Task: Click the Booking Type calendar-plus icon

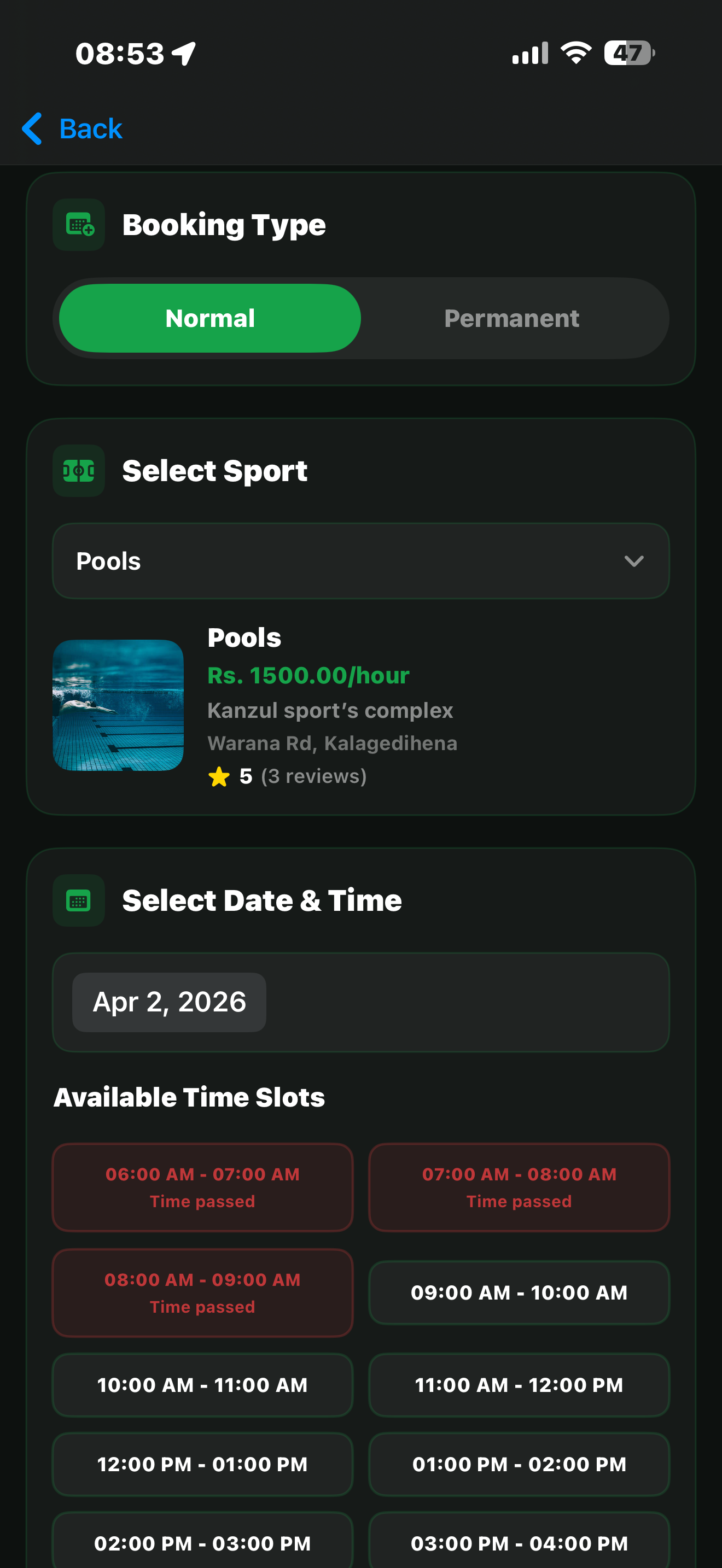Action: click(x=79, y=226)
